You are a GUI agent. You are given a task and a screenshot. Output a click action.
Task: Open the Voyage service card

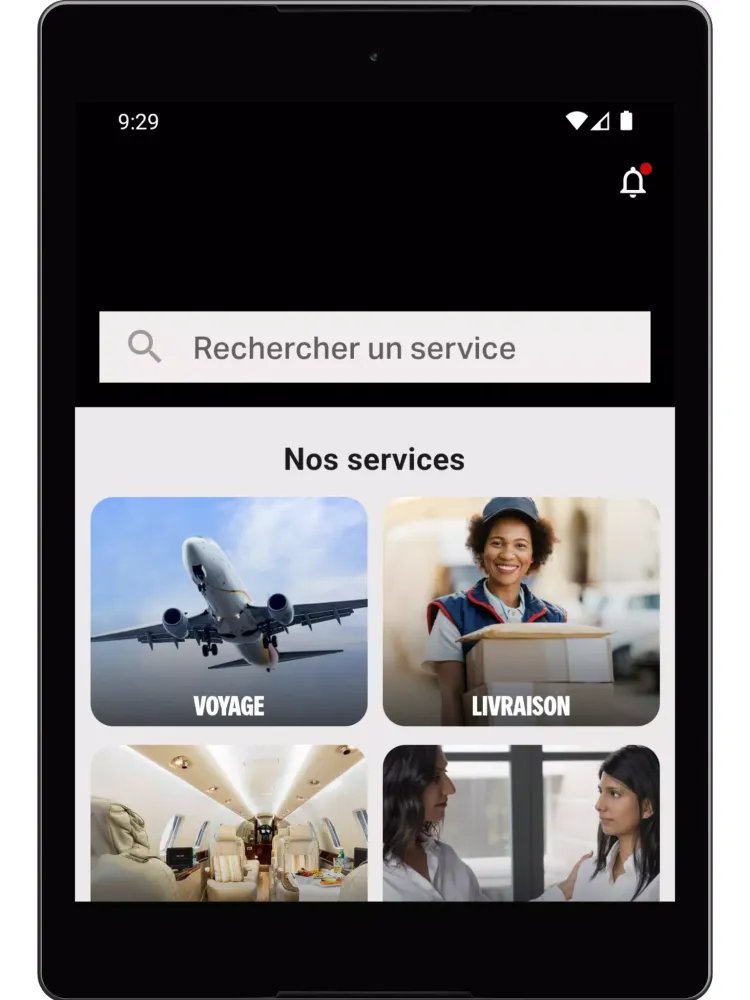point(229,611)
